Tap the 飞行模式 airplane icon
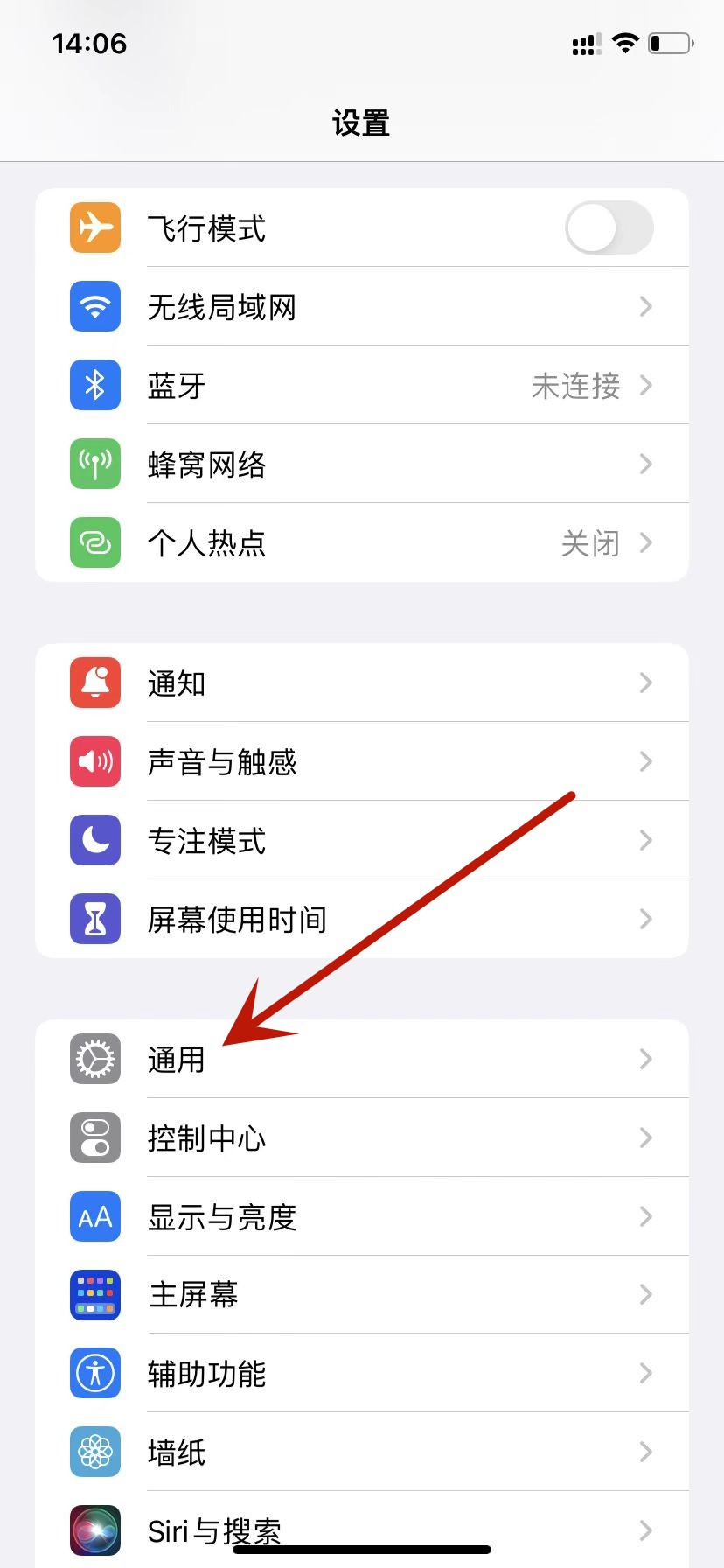The height and width of the screenshot is (1568, 724). (94, 227)
